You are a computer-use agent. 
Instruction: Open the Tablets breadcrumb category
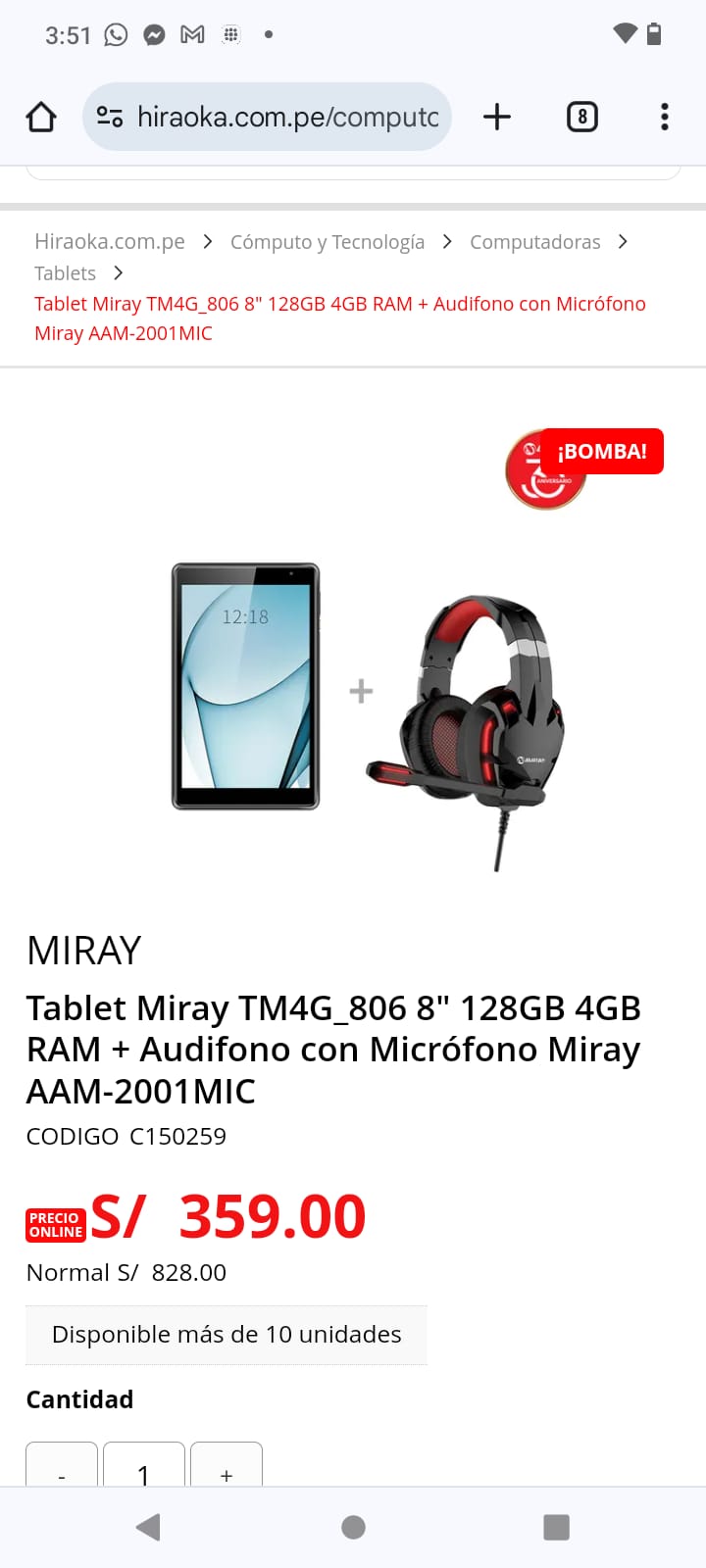click(x=65, y=273)
